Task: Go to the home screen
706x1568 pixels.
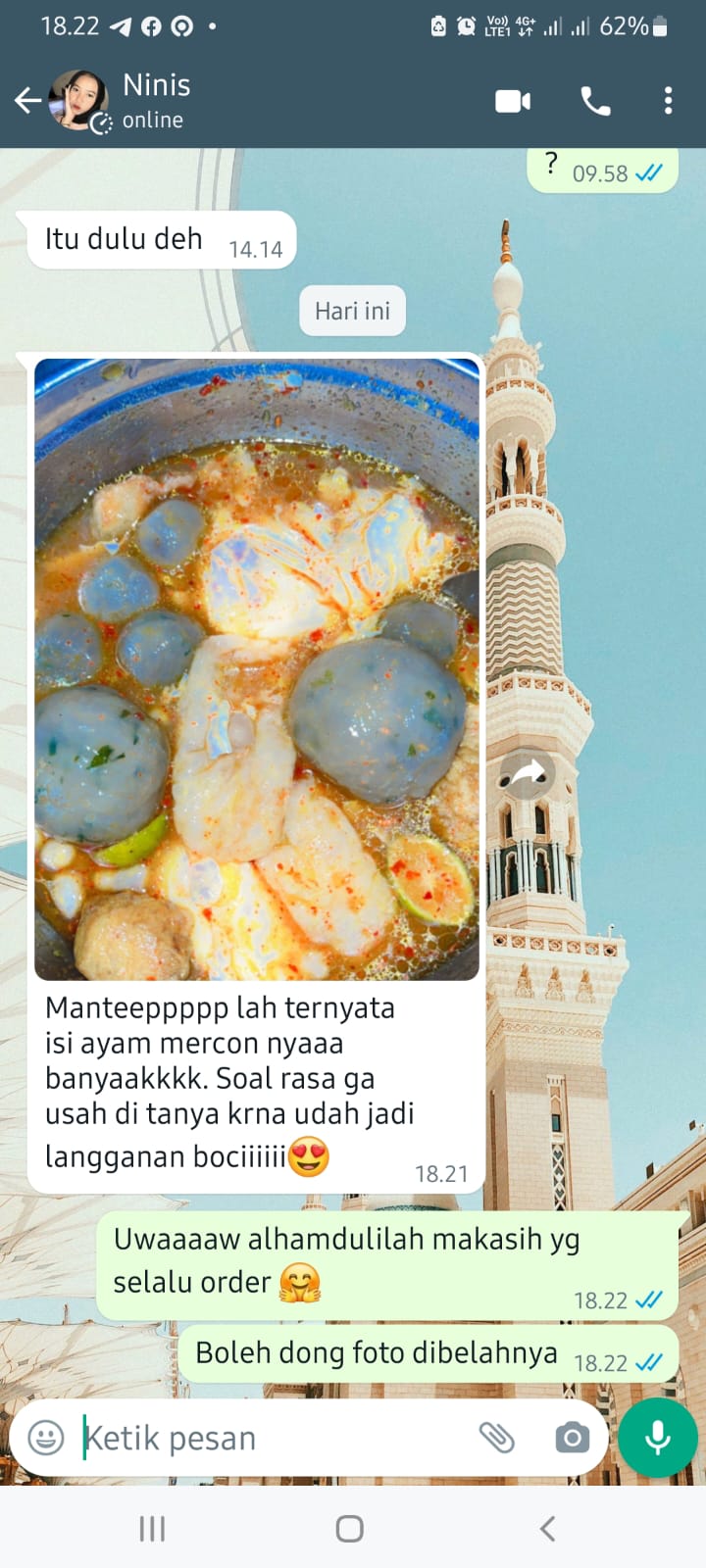Action: pyautogui.click(x=350, y=1529)
